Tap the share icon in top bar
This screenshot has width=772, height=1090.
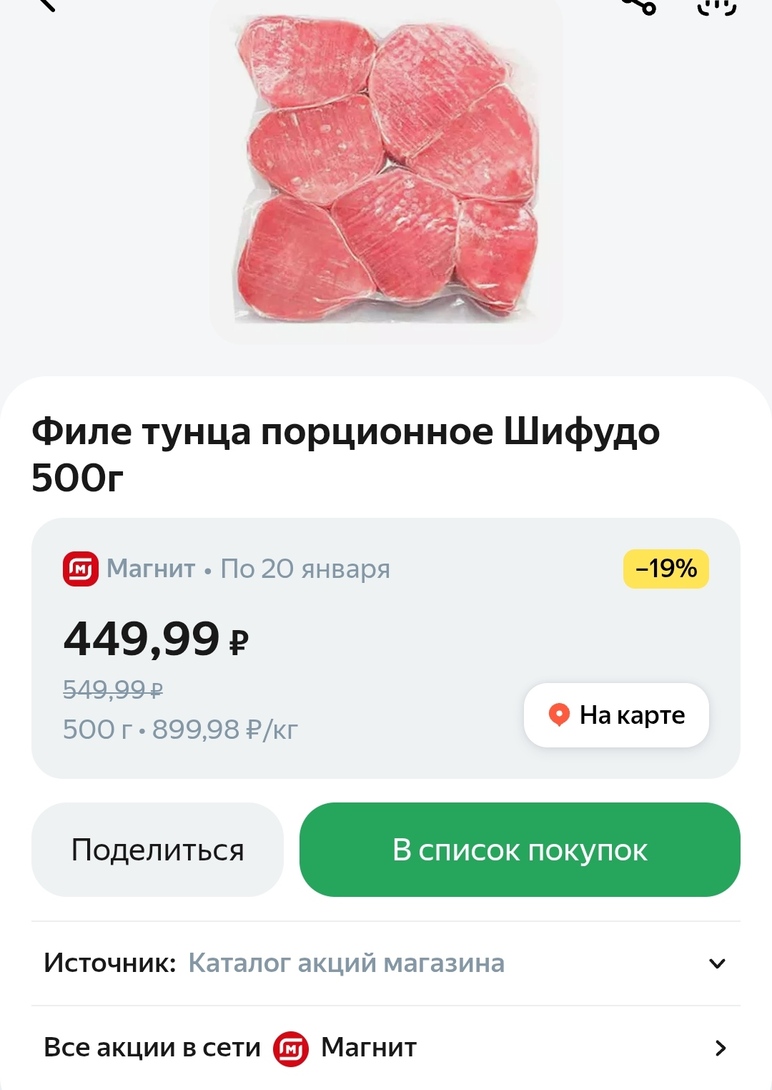[638, 5]
